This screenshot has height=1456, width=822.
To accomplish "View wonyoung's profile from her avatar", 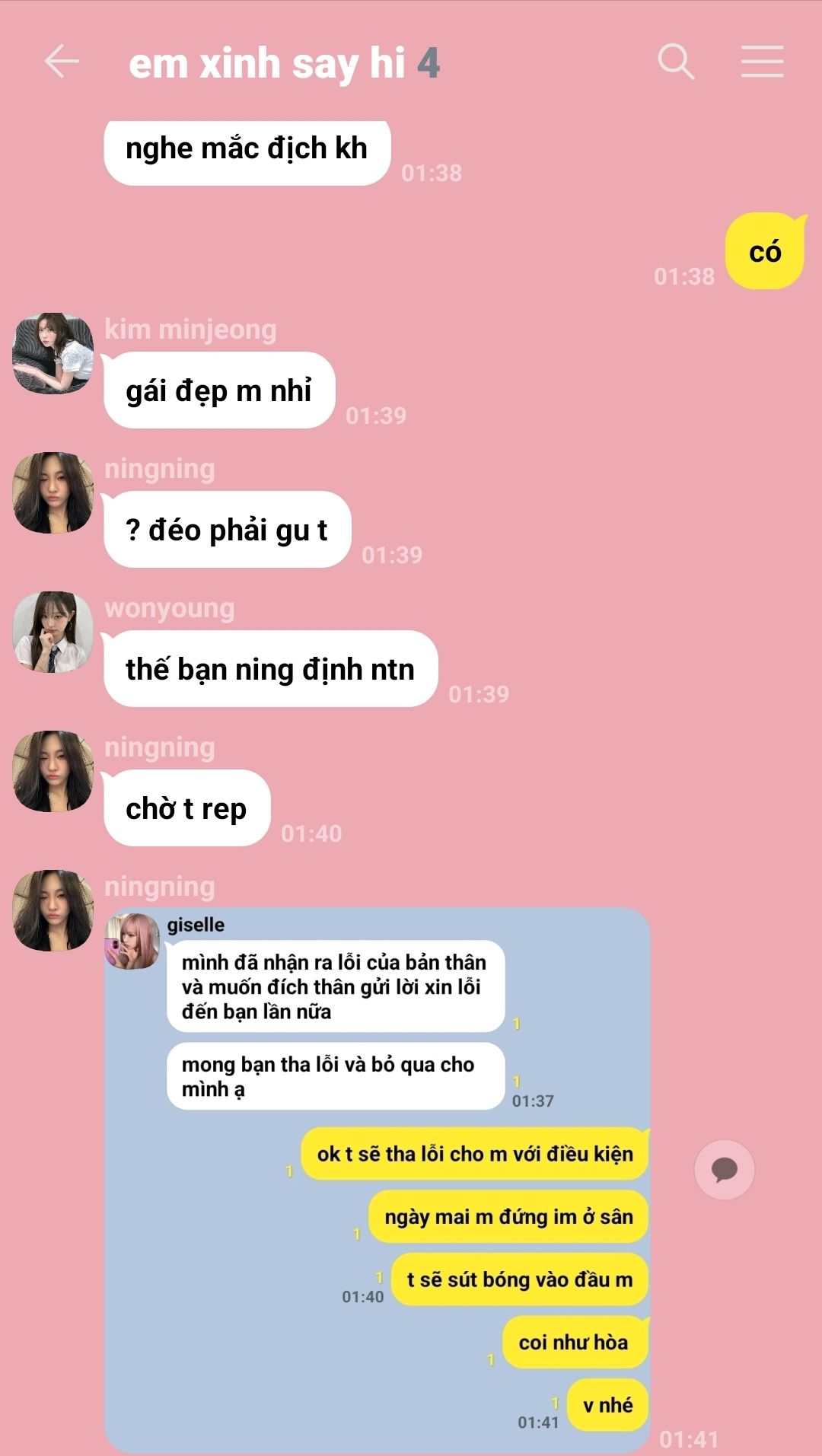I will (53, 632).
